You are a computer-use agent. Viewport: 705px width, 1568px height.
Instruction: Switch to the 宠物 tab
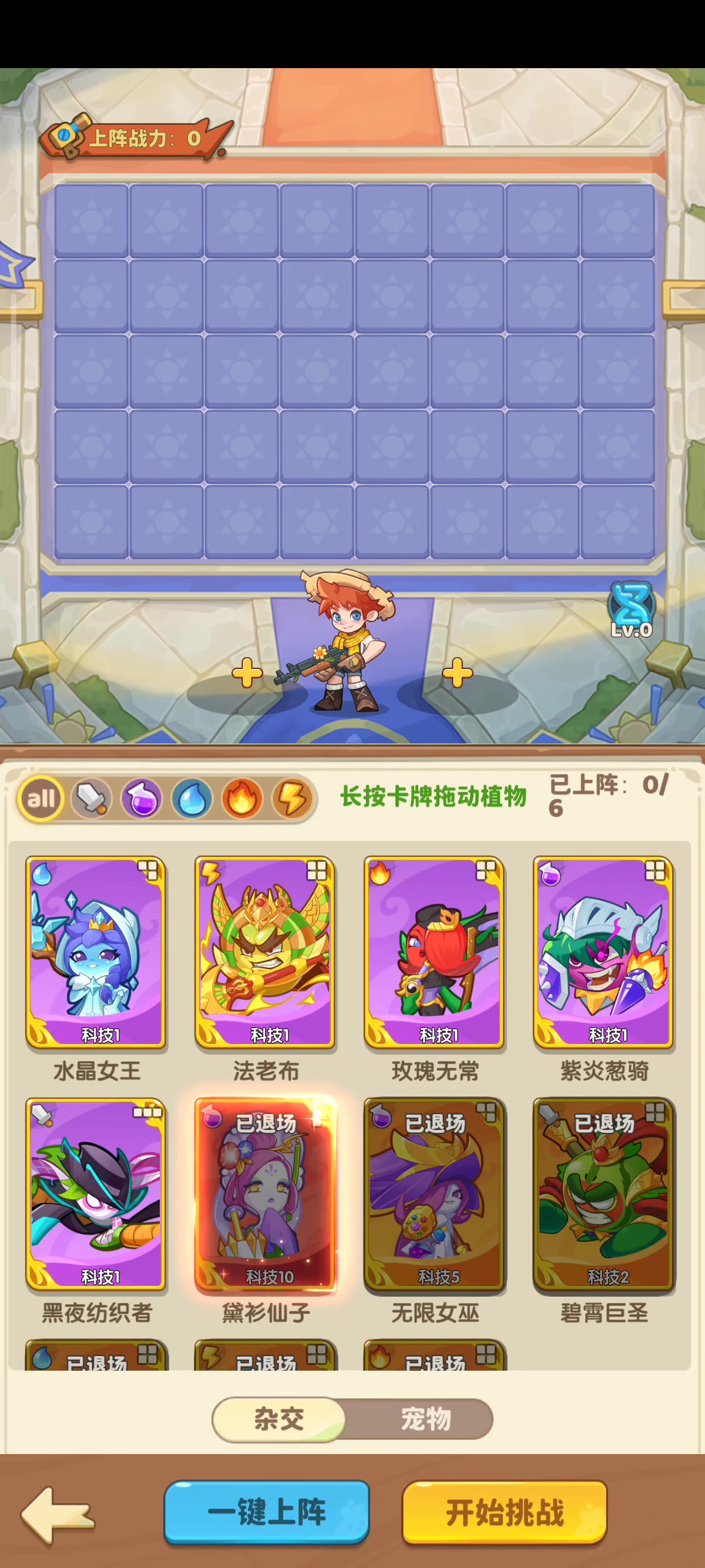[x=425, y=1419]
